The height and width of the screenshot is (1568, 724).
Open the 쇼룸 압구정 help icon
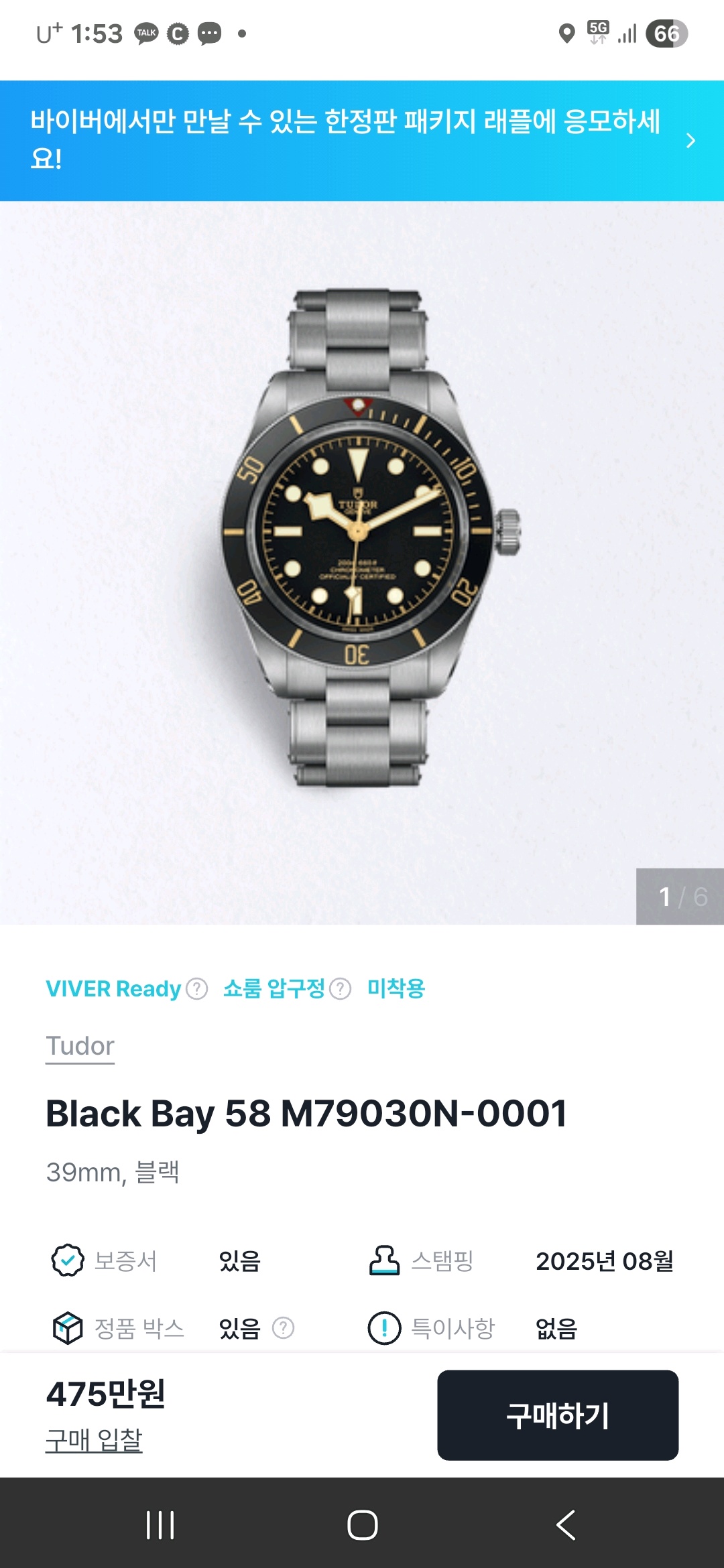coord(341,989)
